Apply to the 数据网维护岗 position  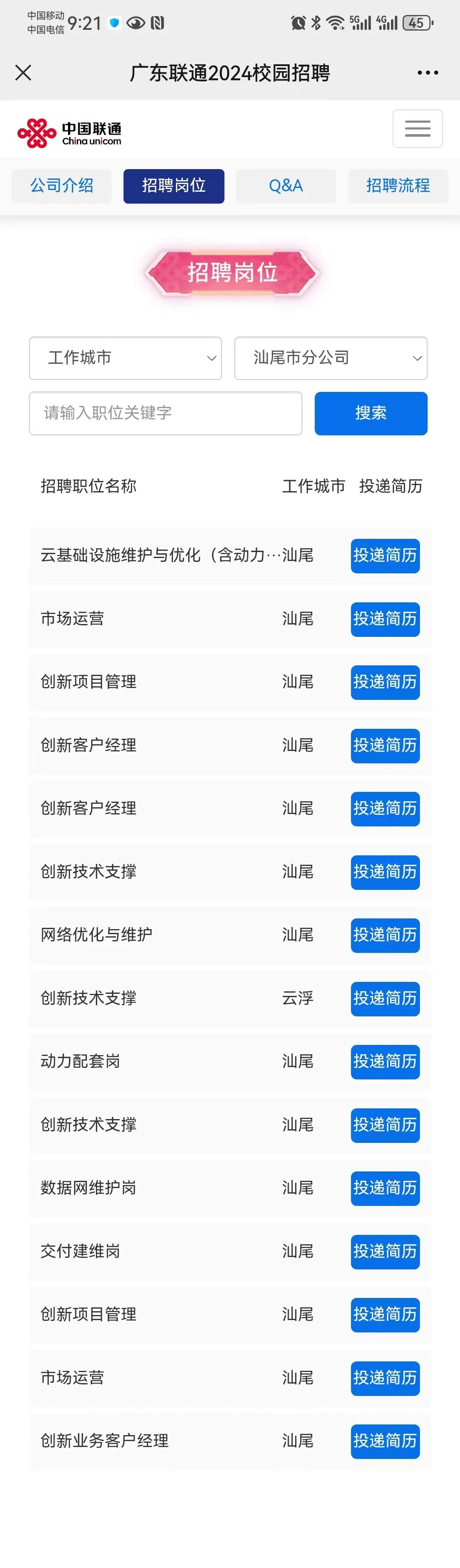pos(385,1188)
